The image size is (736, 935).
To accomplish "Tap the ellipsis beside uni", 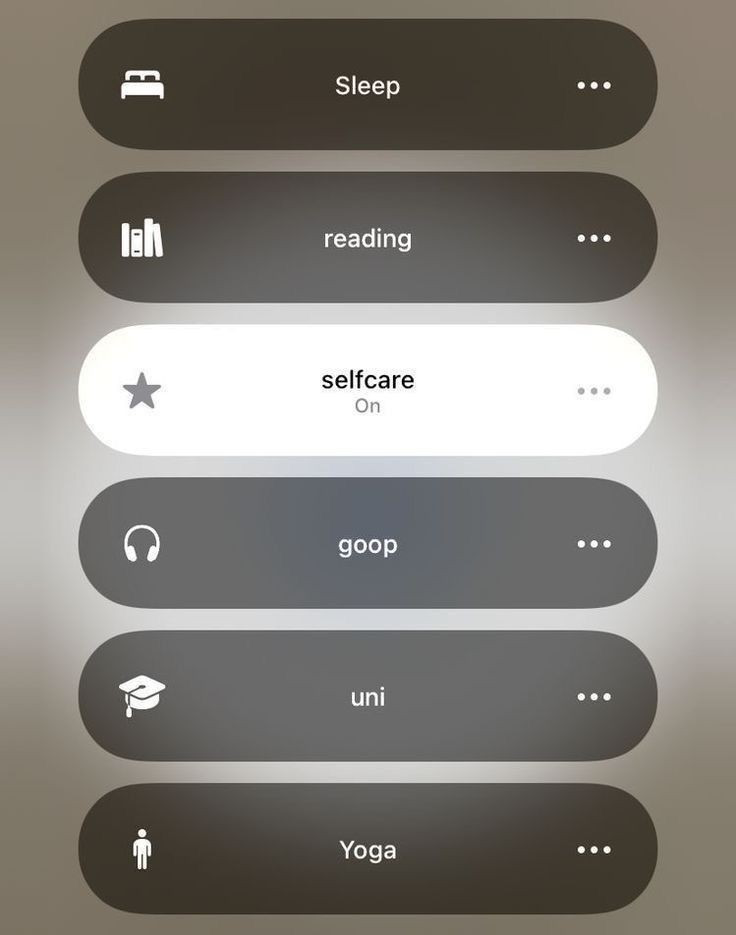I will [x=594, y=697].
